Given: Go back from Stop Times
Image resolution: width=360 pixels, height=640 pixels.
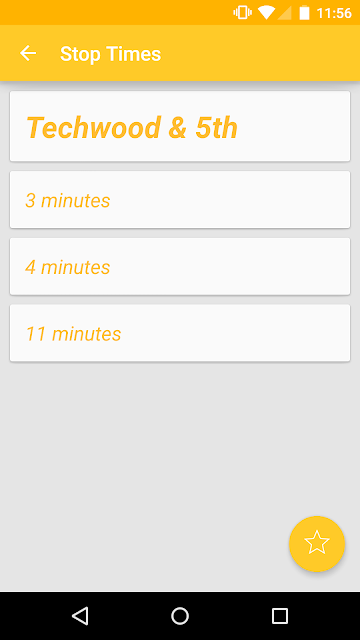Looking at the screenshot, I should [x=28, y=53].
